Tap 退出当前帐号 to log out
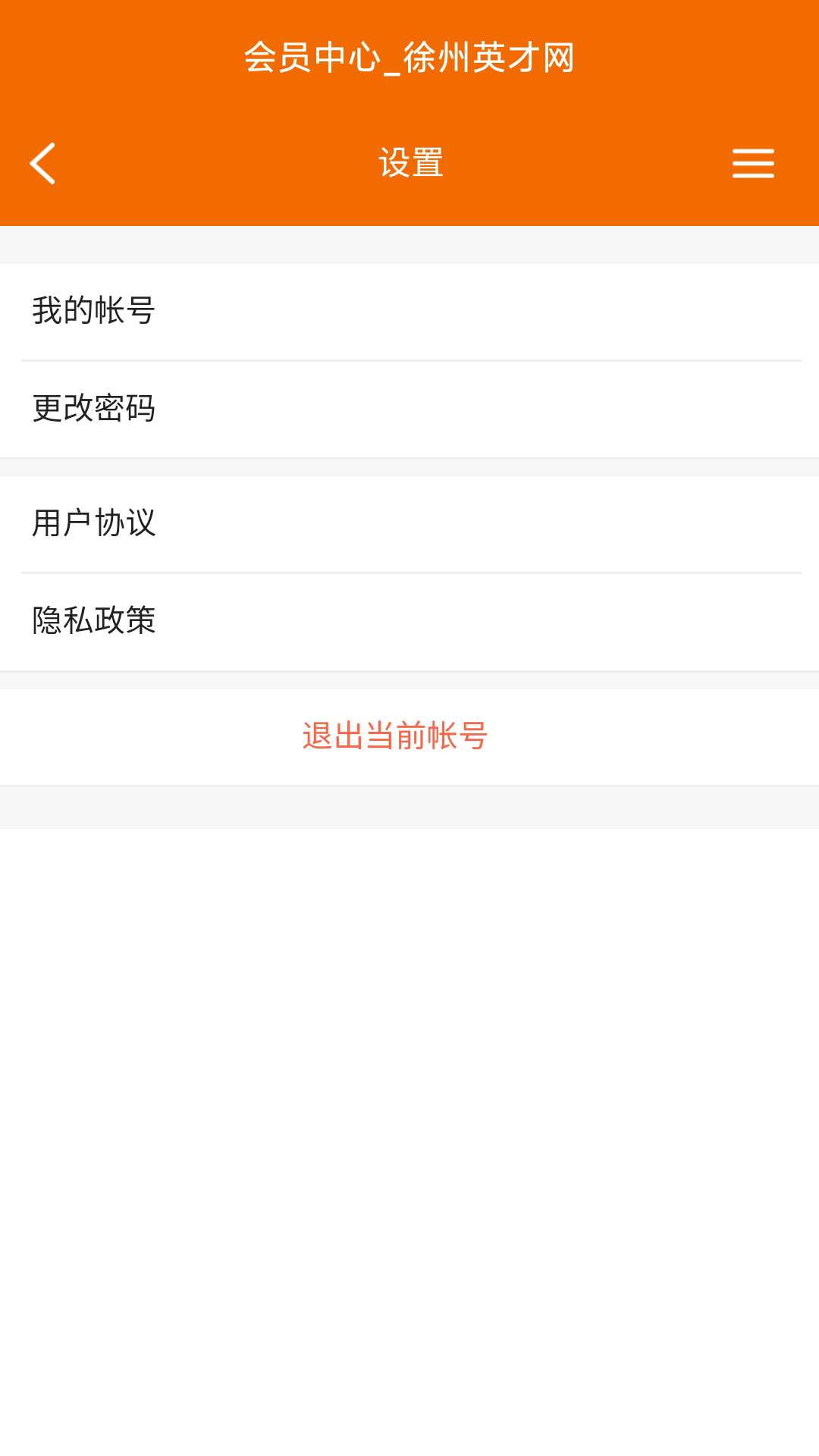 coord(395,736)
